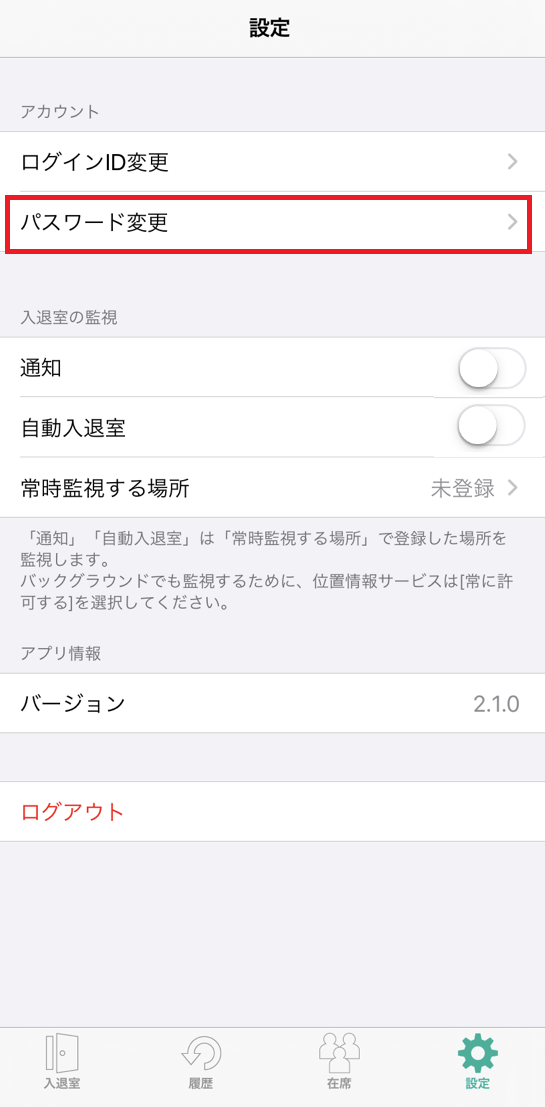Go to the 在席 tab
The image size is (545, 1107).
coord(340,1063)
